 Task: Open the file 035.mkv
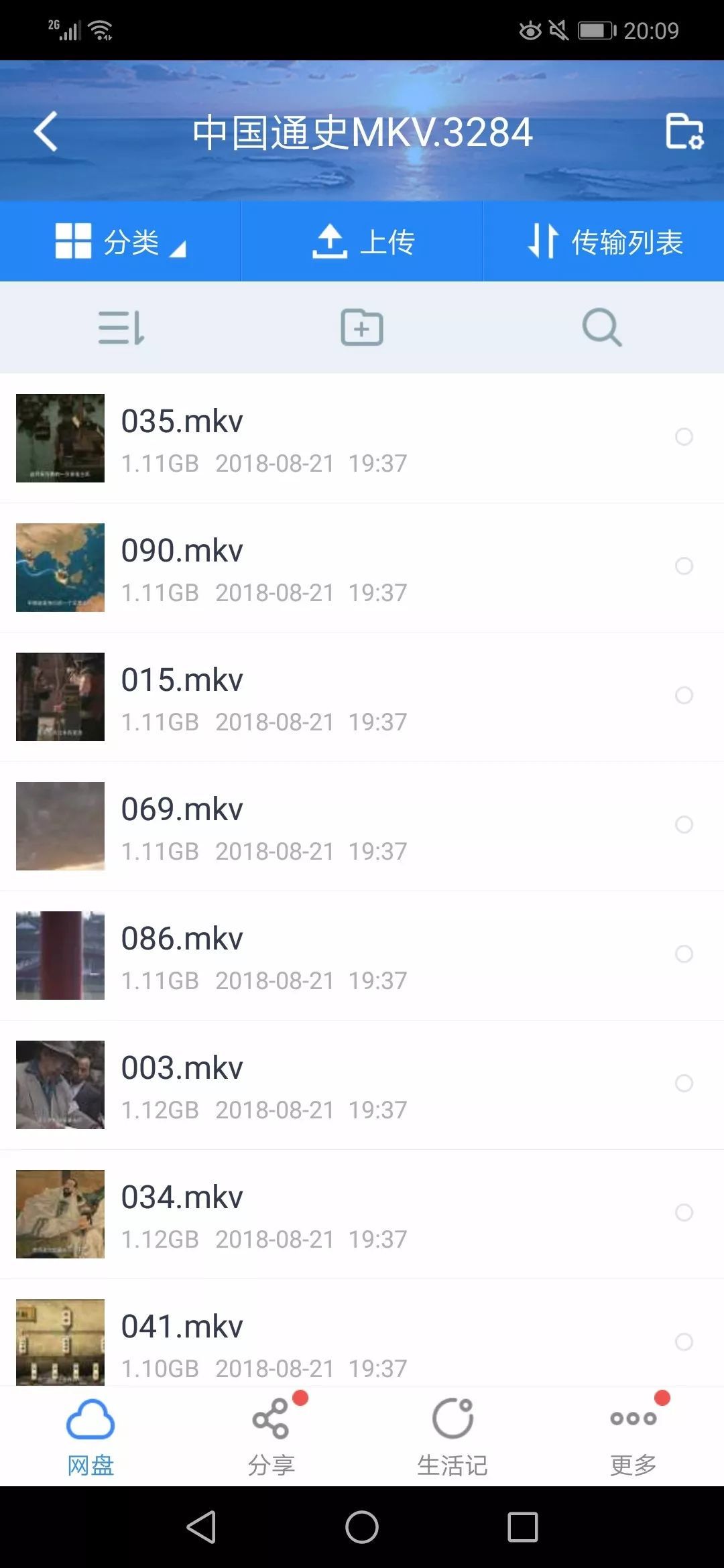(x=268, y=438)
